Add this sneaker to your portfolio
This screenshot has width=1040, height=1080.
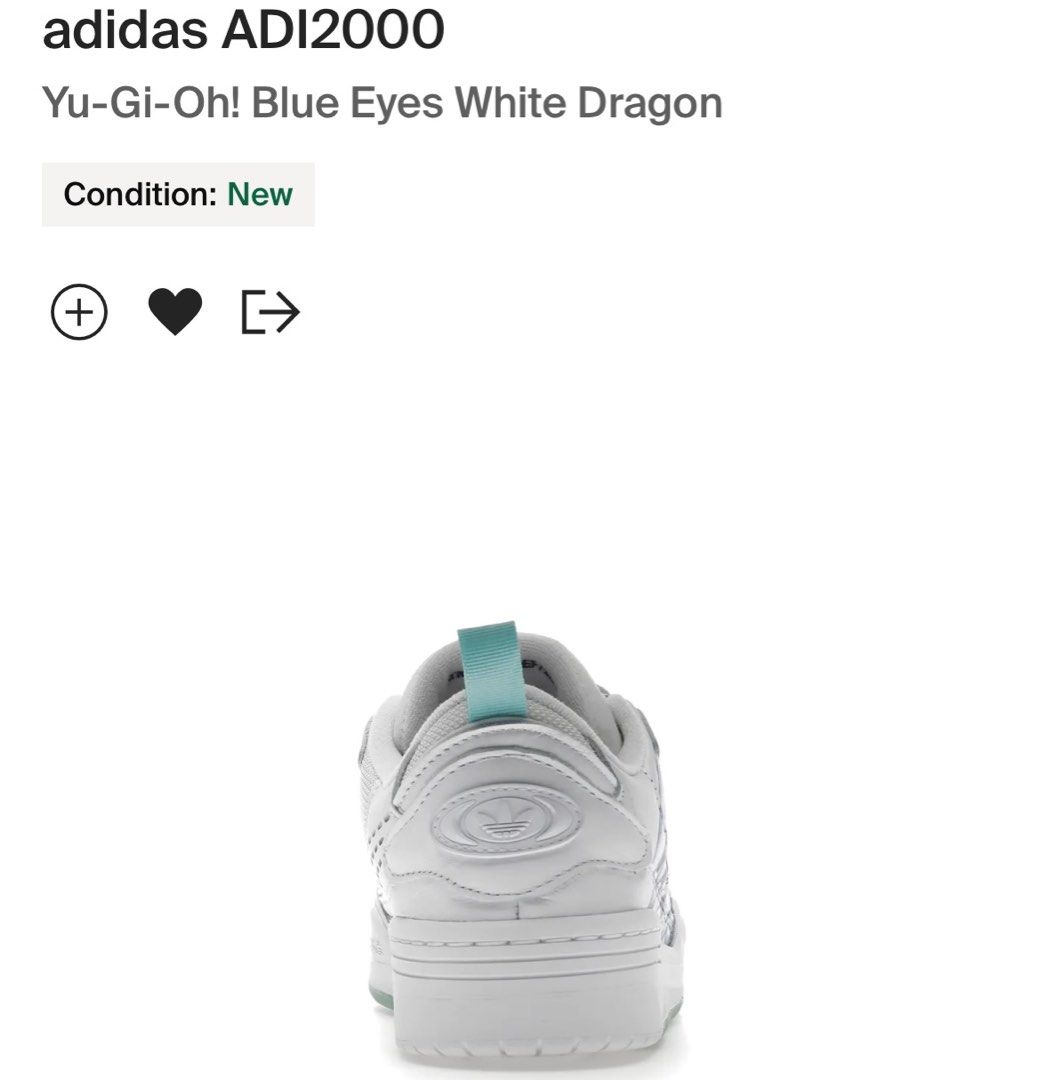[79, 312]
